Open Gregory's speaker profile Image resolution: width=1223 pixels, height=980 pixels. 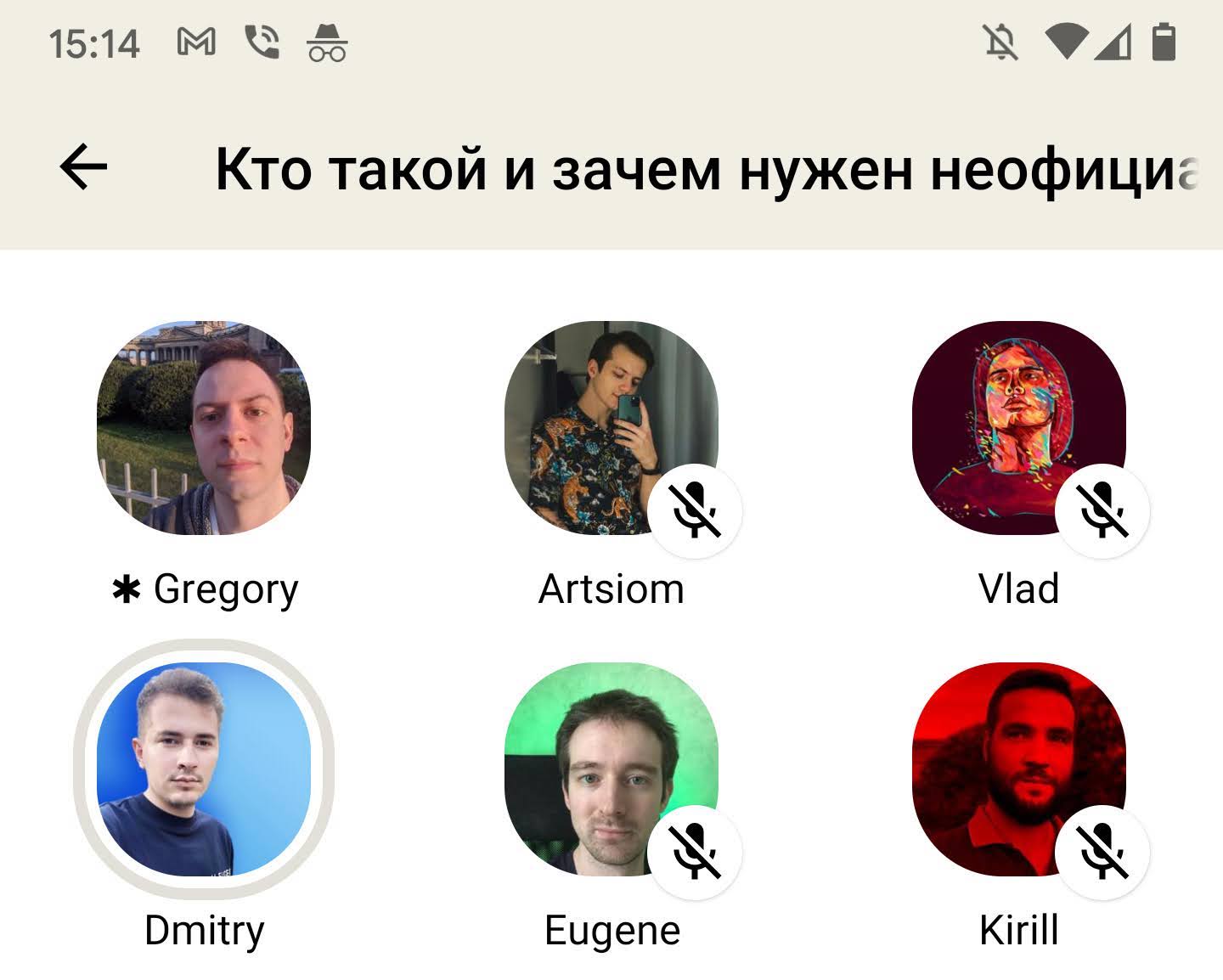pyautogui.click(x=204, y=428)
